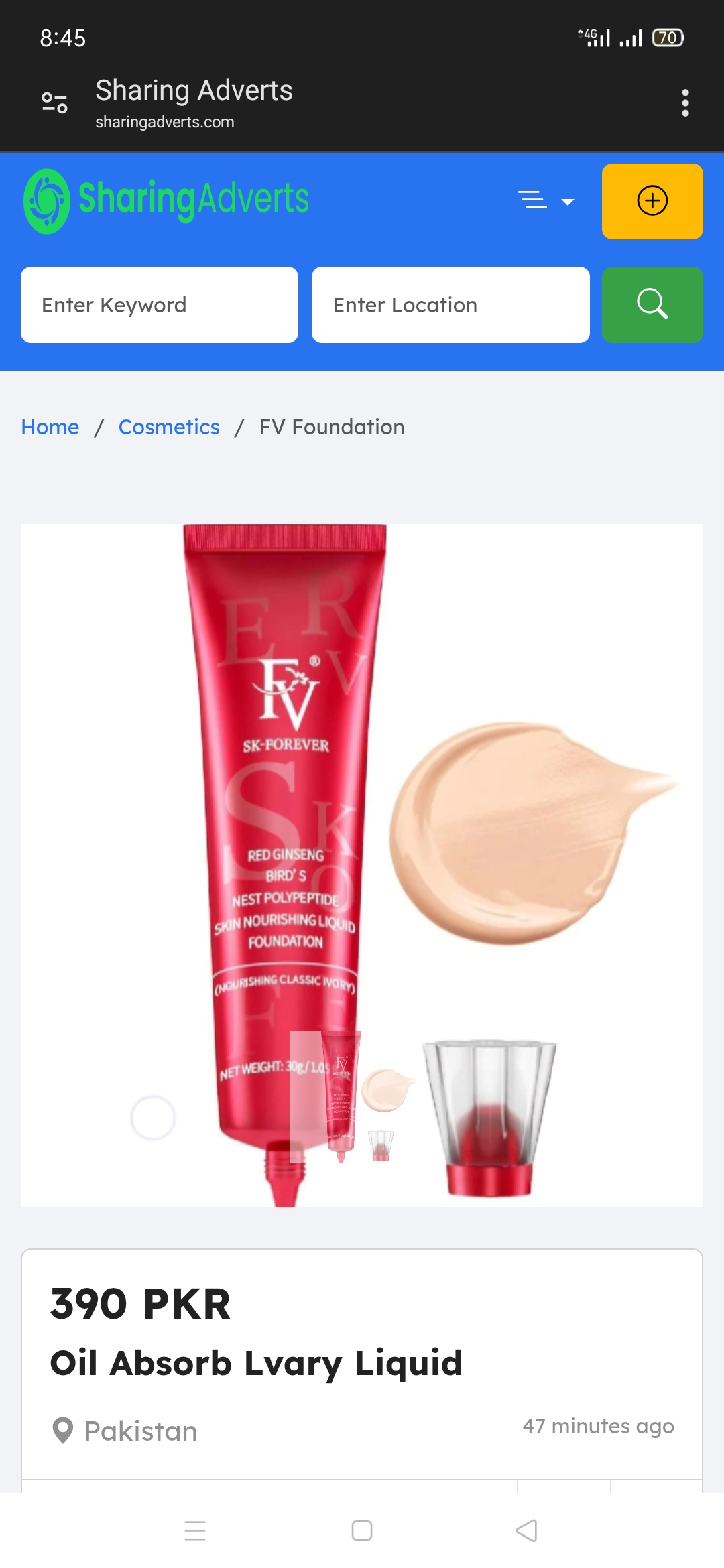Open site settings icon beside the URL
Viewport: 724px width, 1568px height.
(x=54, y=103)
